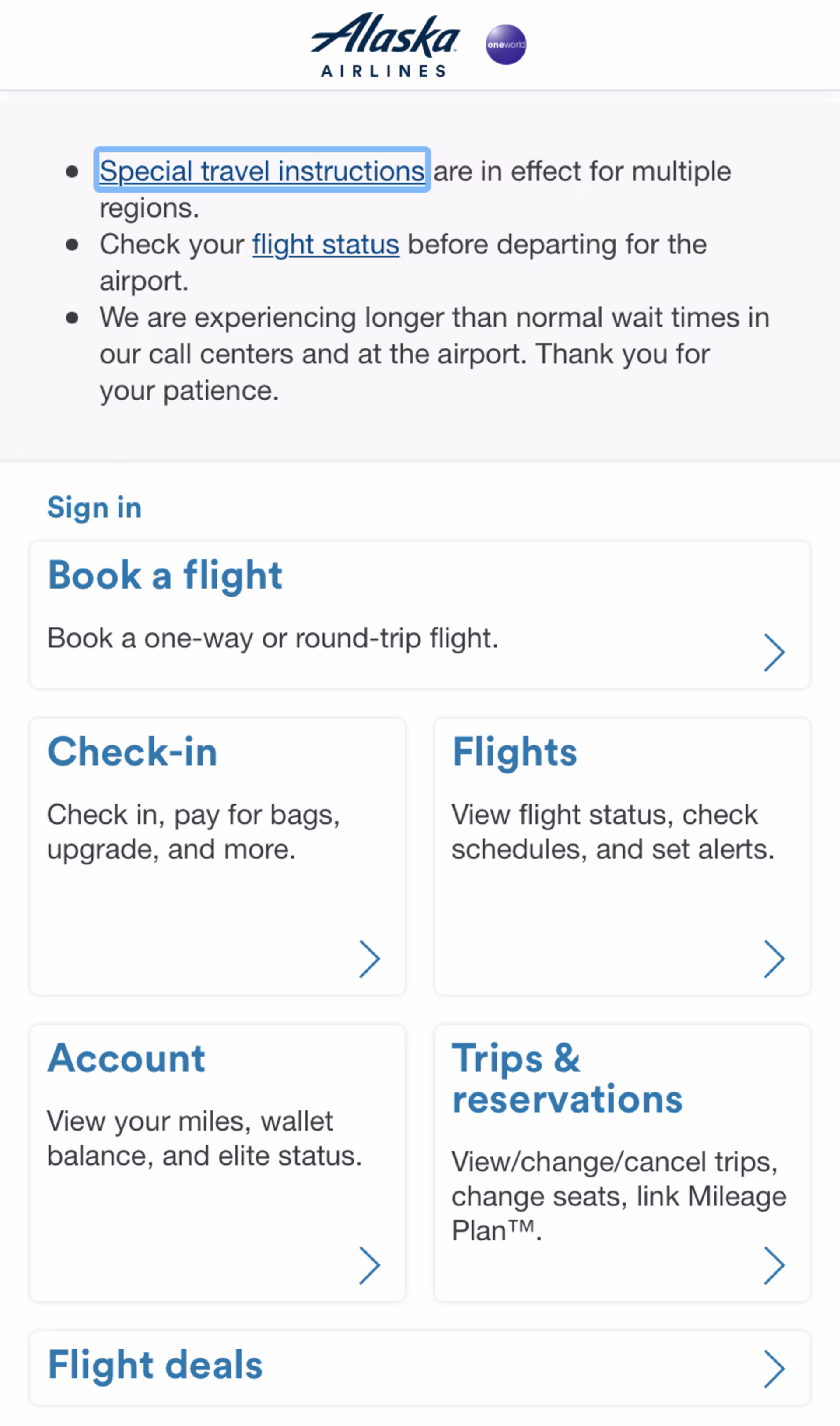Select the oneworld alliance icon

(x=505, y=44)
